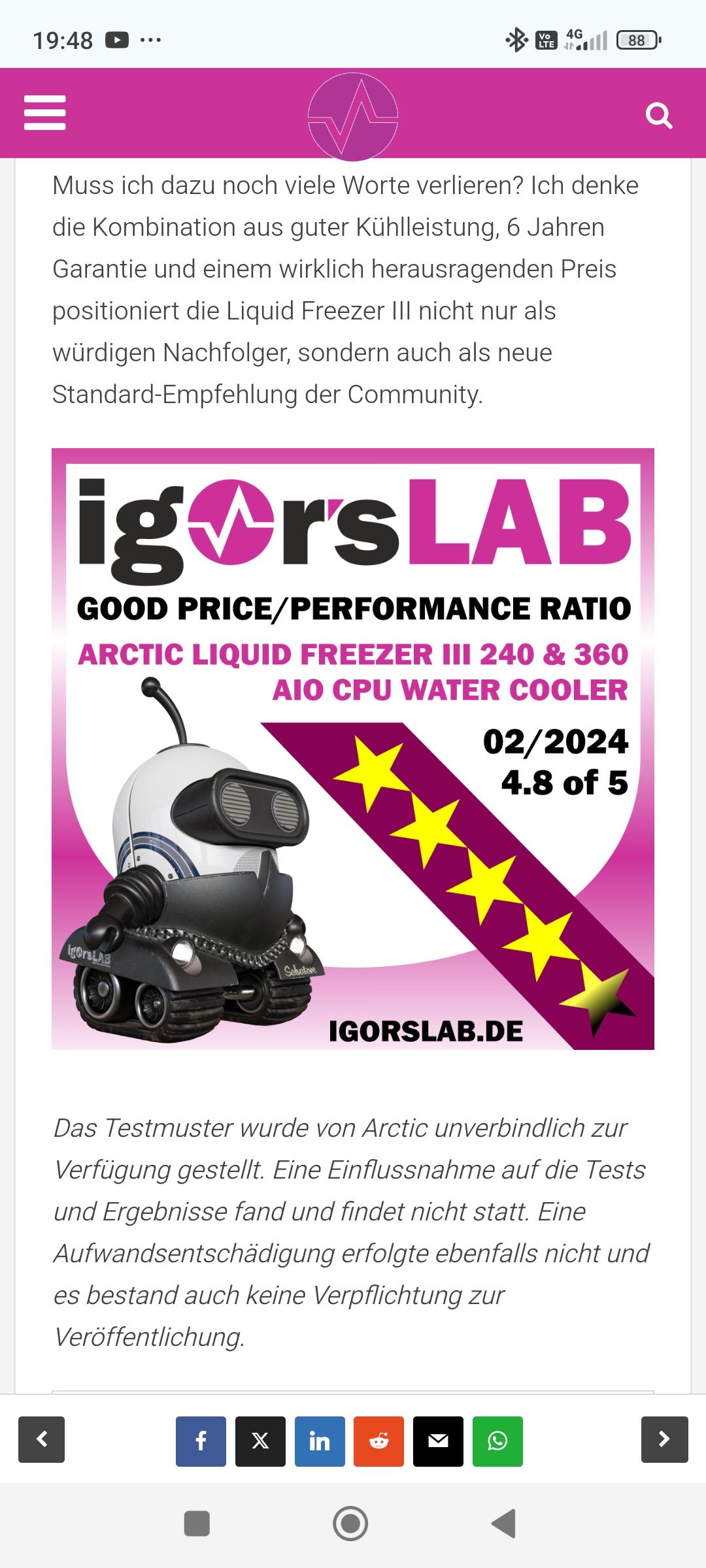The width and height of the screenshot is (706, 1568).
Task: Share the article on Reddit
Action: tap(379, 1441)
